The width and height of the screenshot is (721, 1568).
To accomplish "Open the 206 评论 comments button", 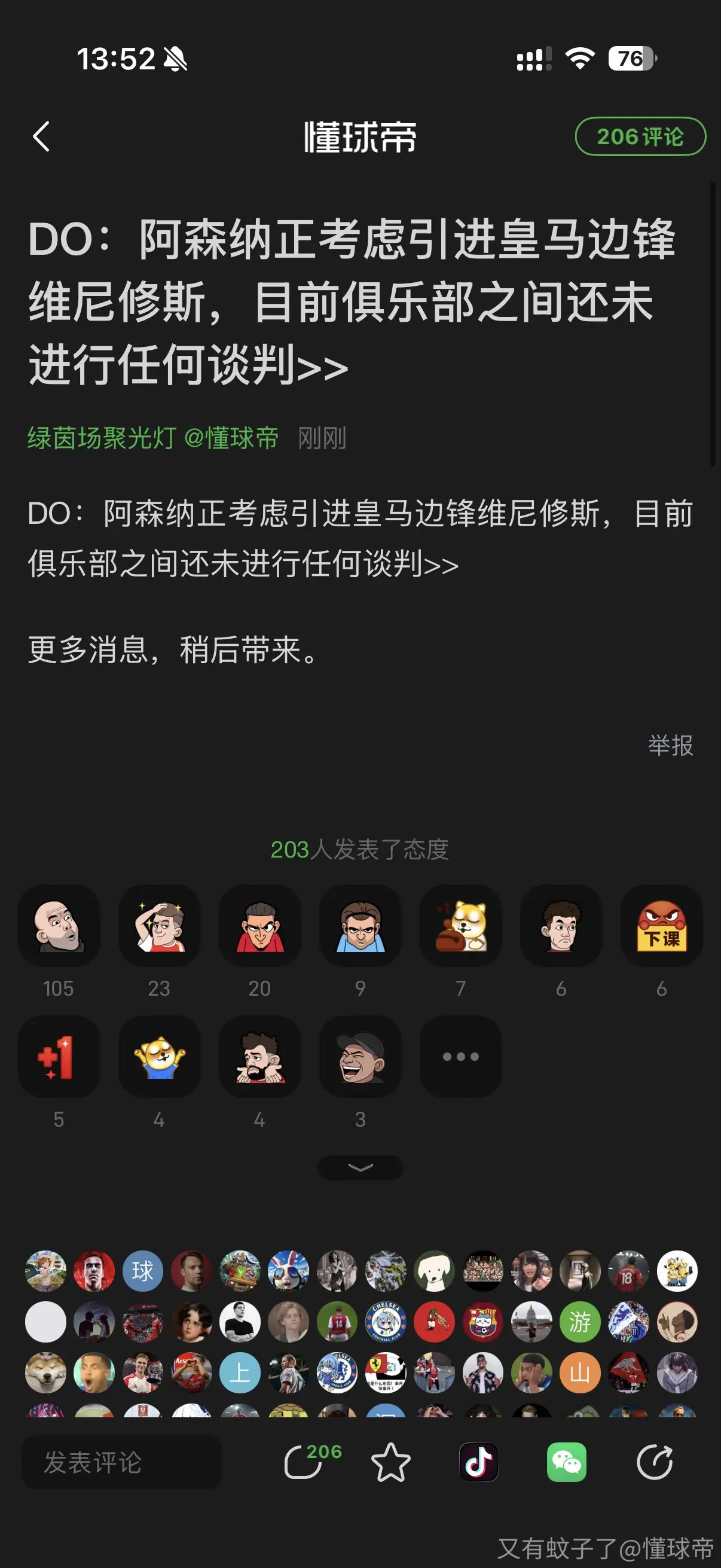I will tap(640, 136).
